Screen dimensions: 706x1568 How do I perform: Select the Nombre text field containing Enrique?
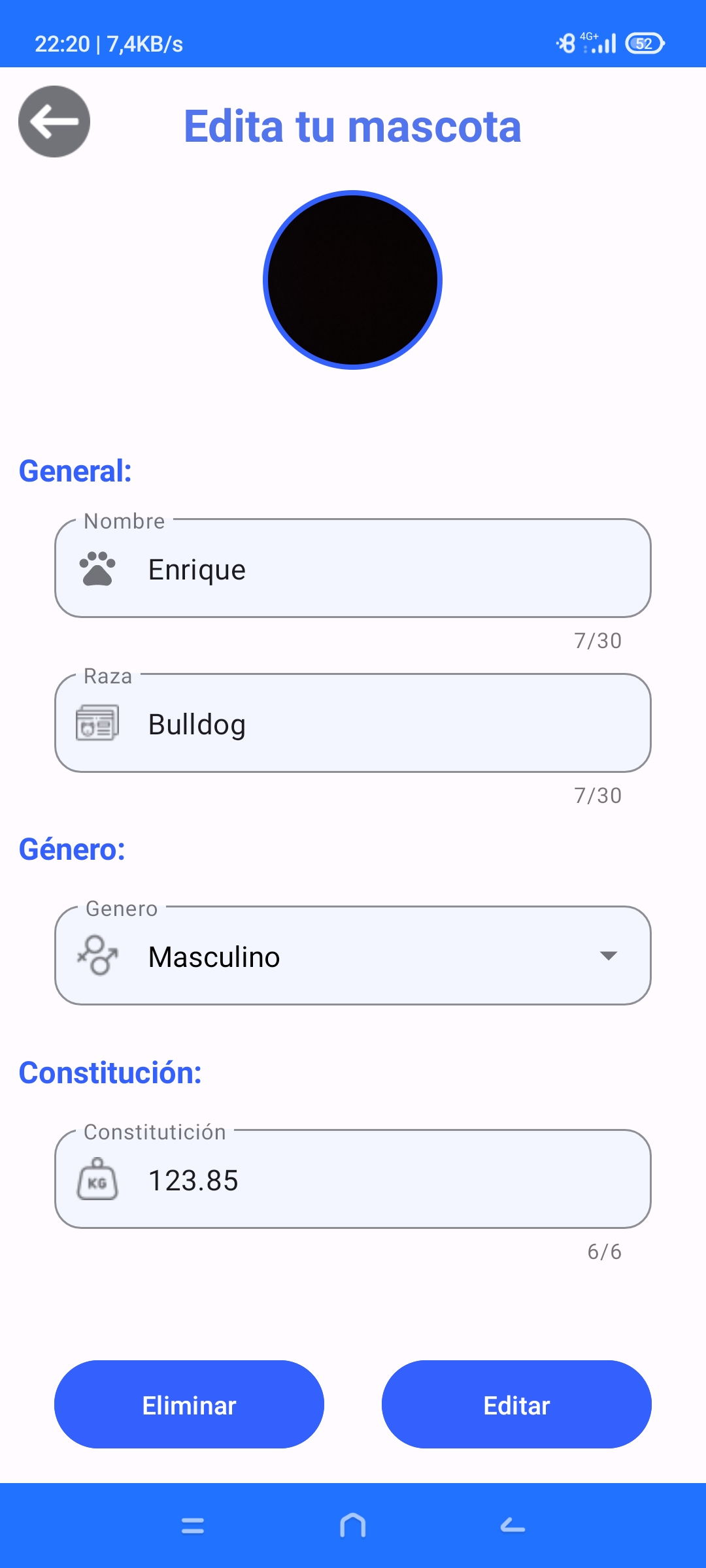[353, 568]
